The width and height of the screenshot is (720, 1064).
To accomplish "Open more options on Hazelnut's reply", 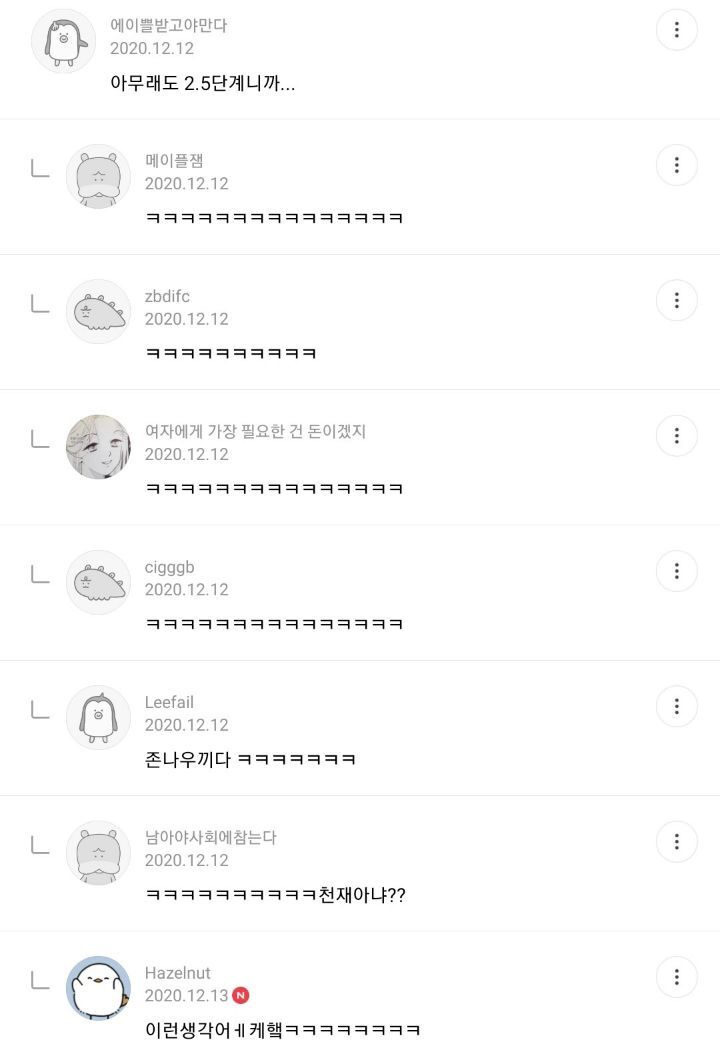I will tap(677, 977).
